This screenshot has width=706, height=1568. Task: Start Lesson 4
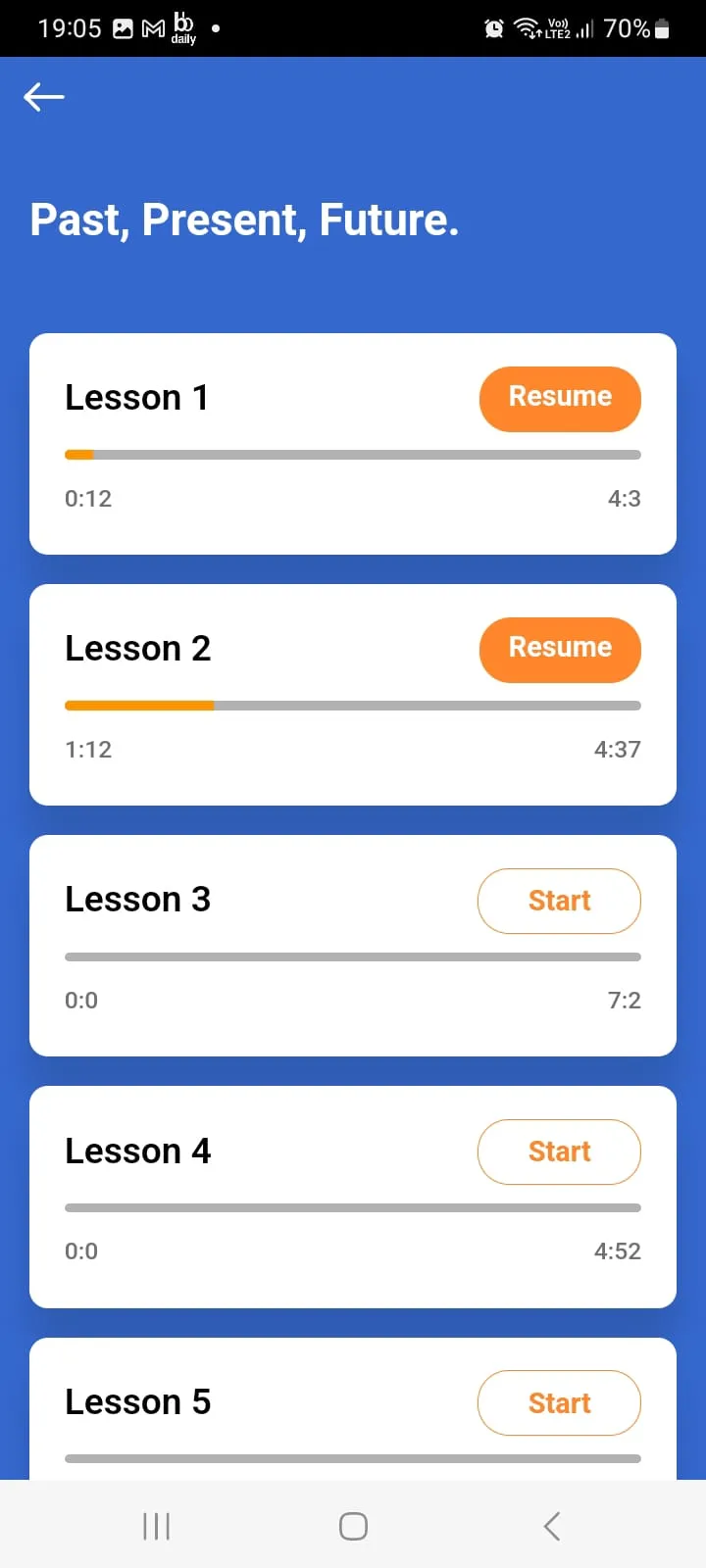[x=559, y=1151]
